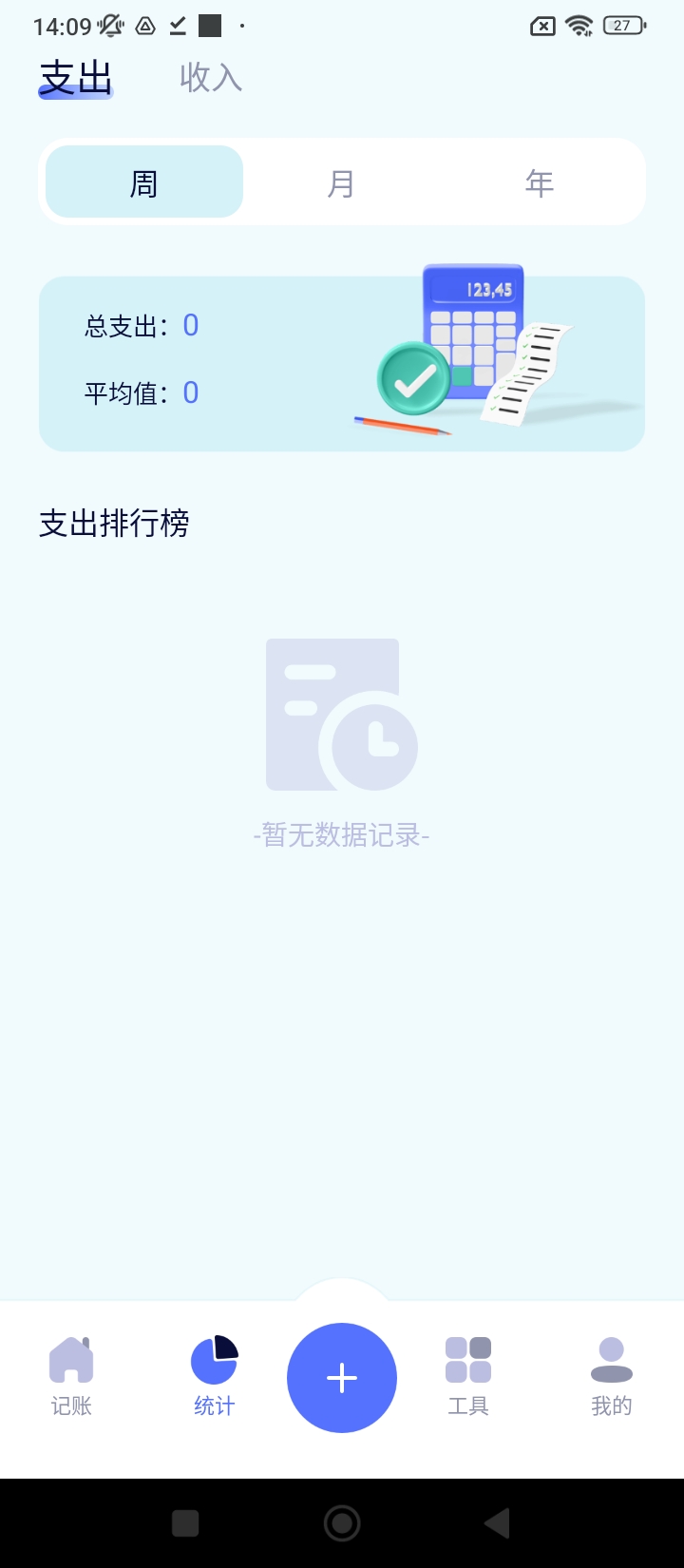Go to the 我的 profile tab

611,1376
